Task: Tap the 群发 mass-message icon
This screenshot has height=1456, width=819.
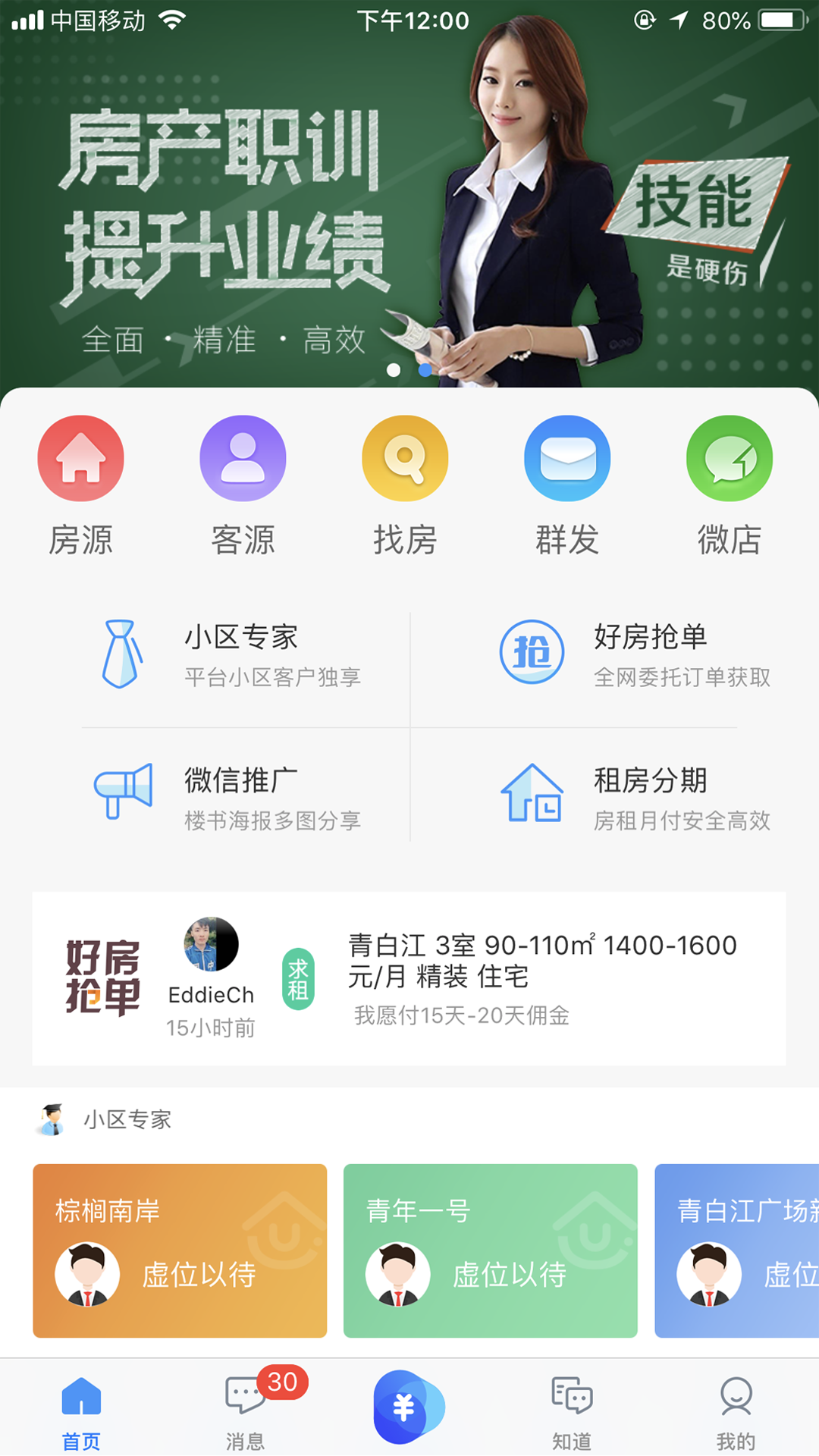Action: pos(566,458)
